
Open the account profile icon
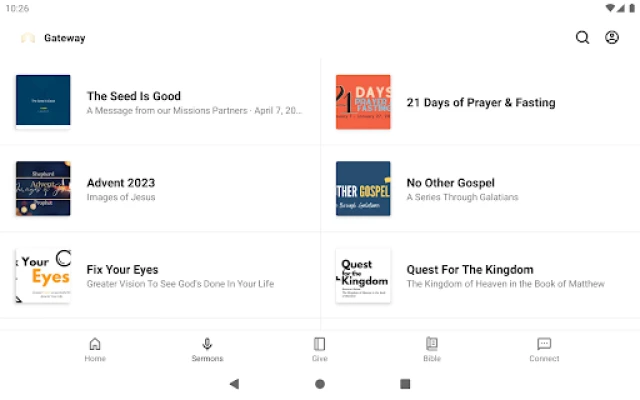[612, 38]
